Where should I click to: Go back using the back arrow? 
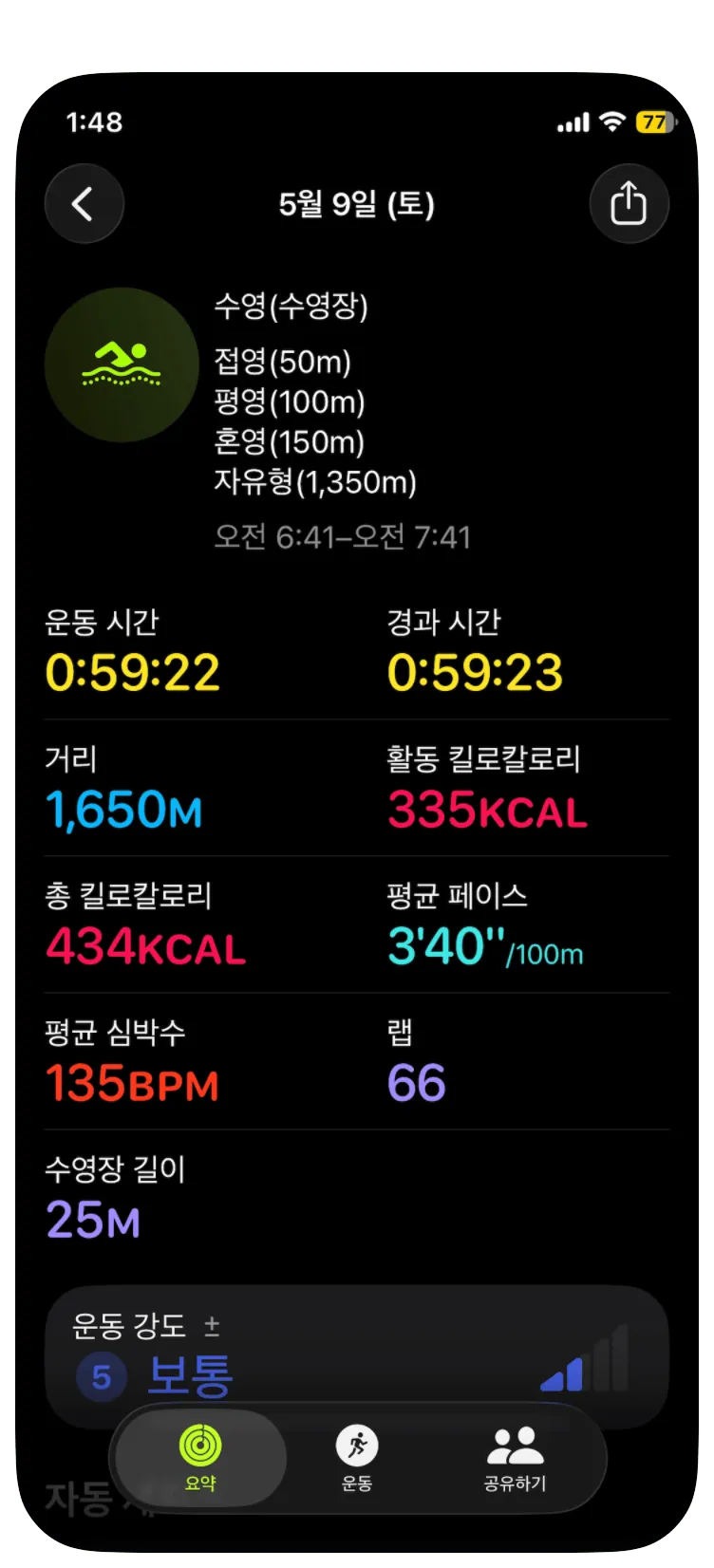coord(85,204)
